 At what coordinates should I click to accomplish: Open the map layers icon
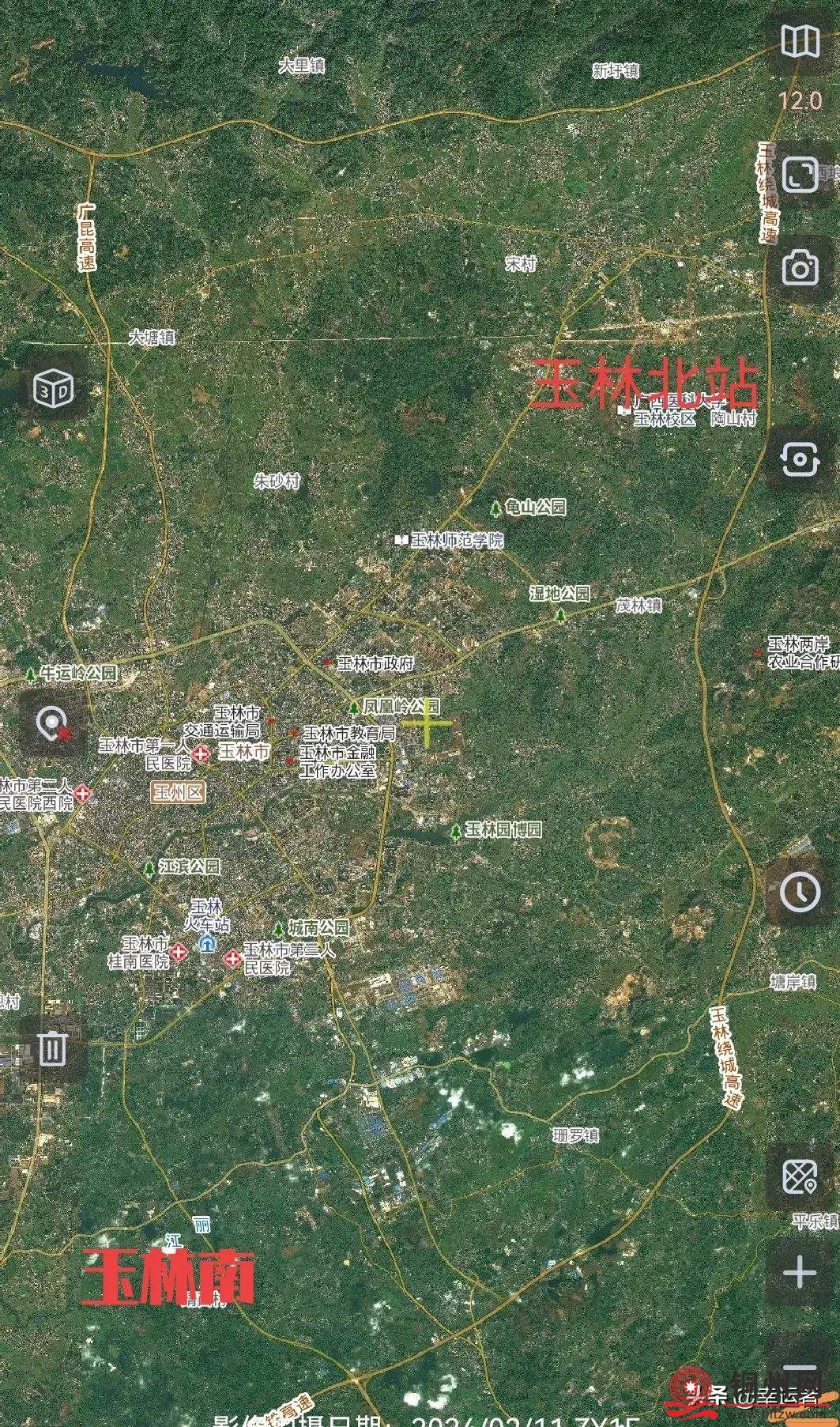[x=800, y=41]
